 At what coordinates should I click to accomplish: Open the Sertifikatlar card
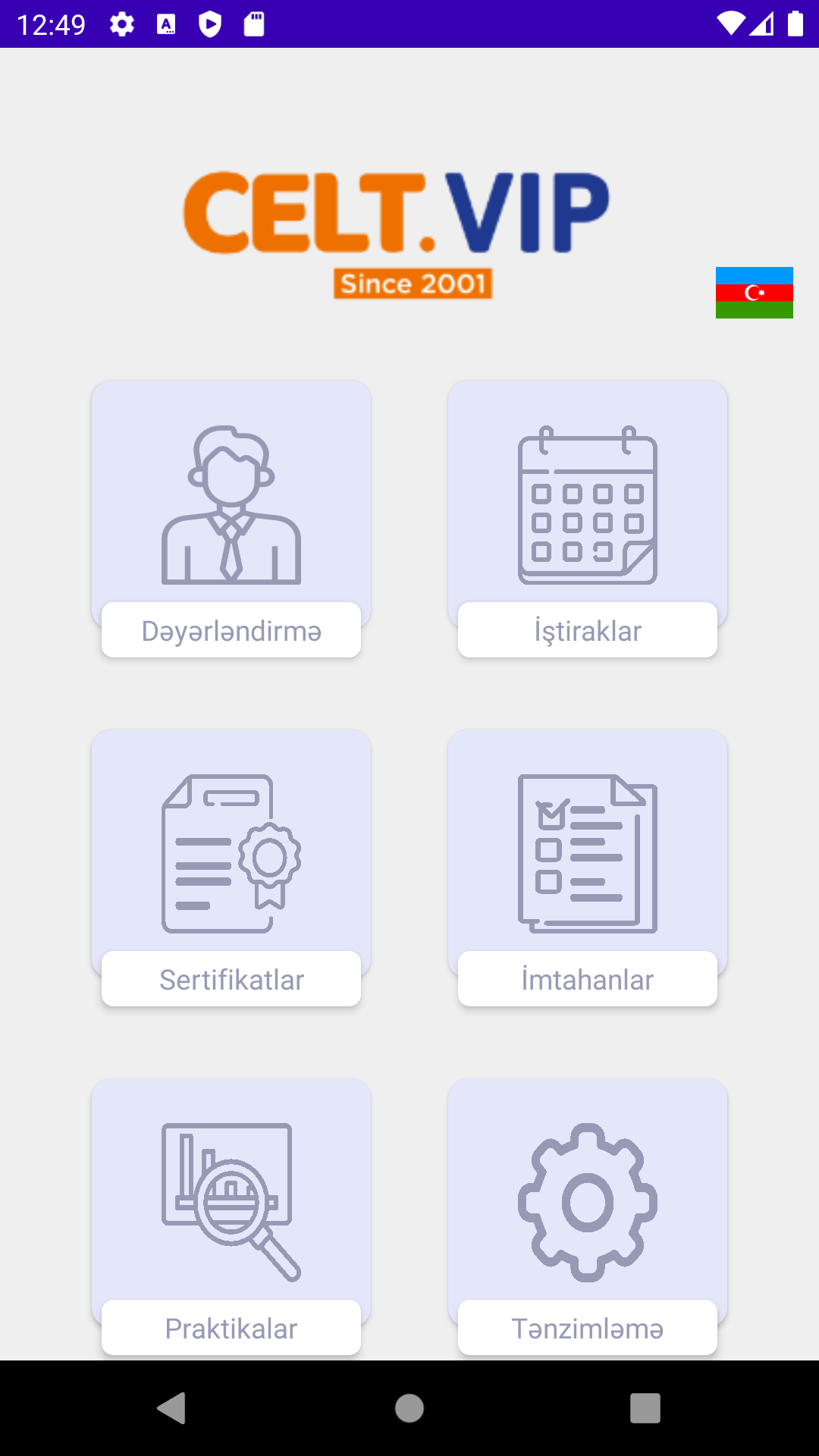click(231, 868)
